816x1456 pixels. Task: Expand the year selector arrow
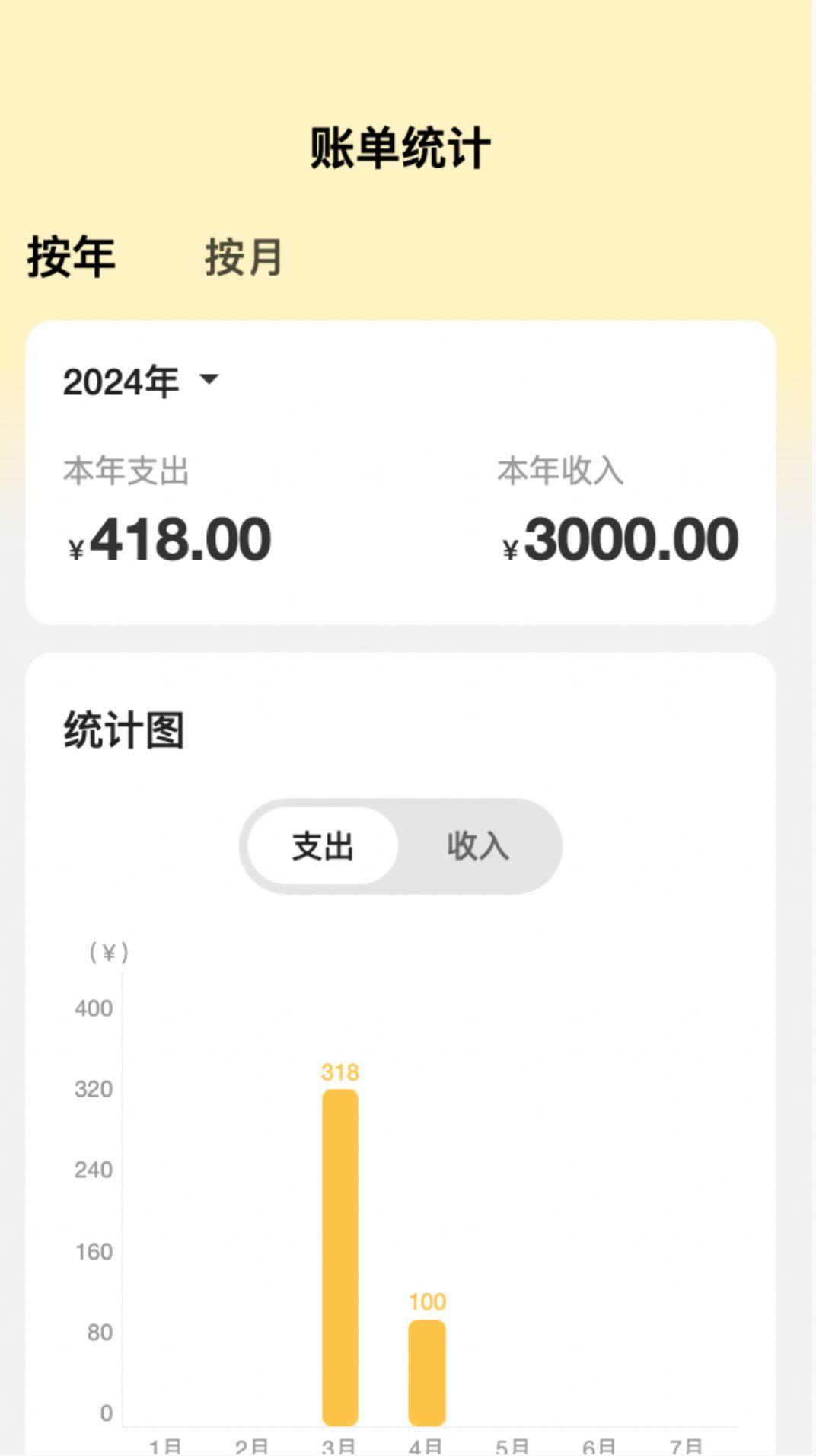point(209,381)
